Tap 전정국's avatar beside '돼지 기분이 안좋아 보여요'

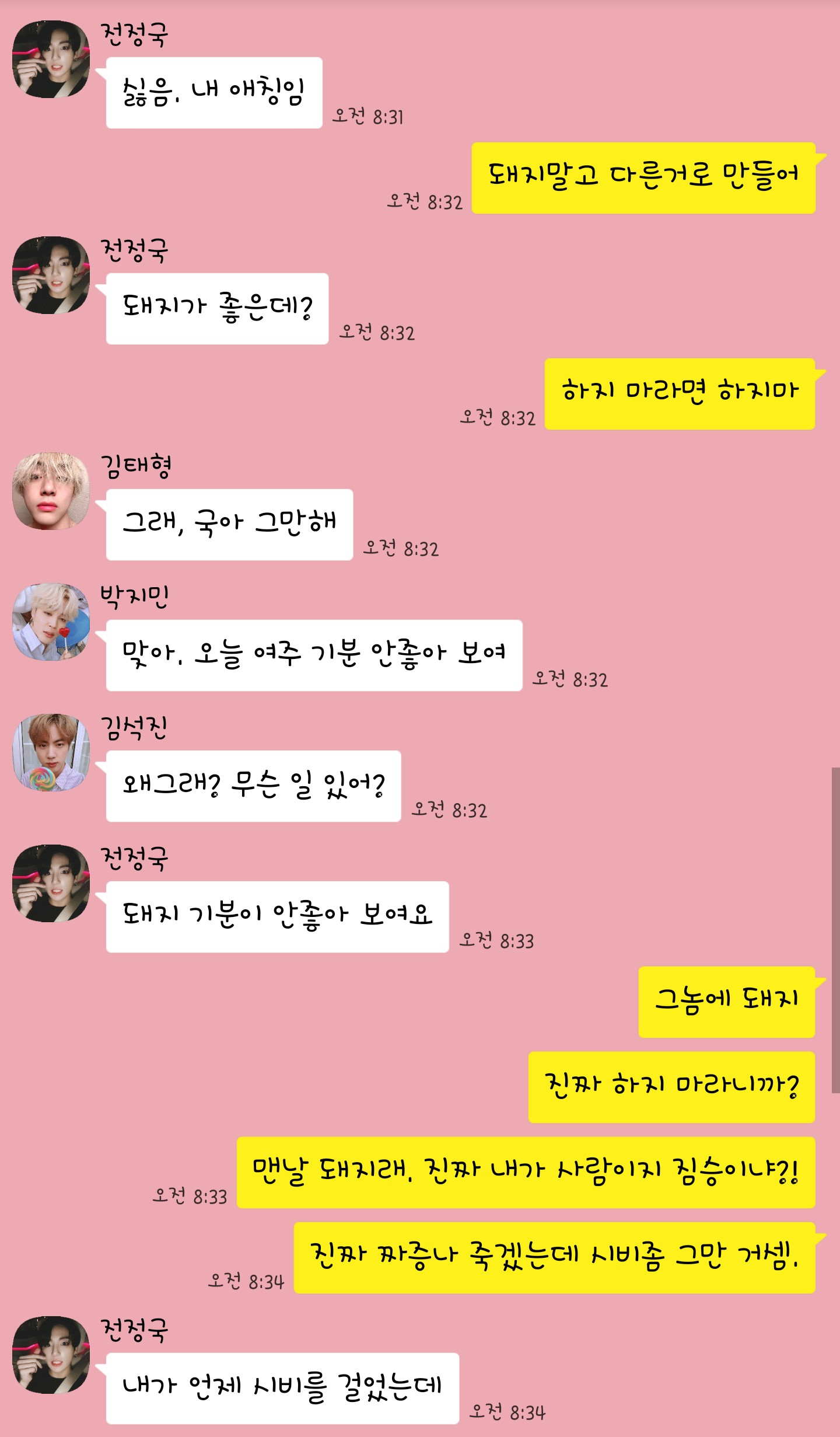point(51,883)
